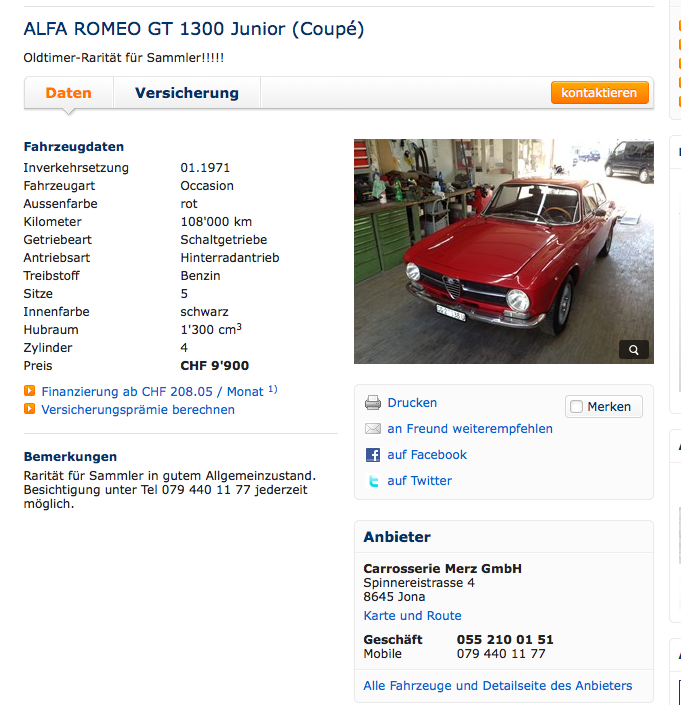Screen dimensions: 681x705
Task: Open Versicherungsprämie berechnen link
Action: [x=138, y=409]
